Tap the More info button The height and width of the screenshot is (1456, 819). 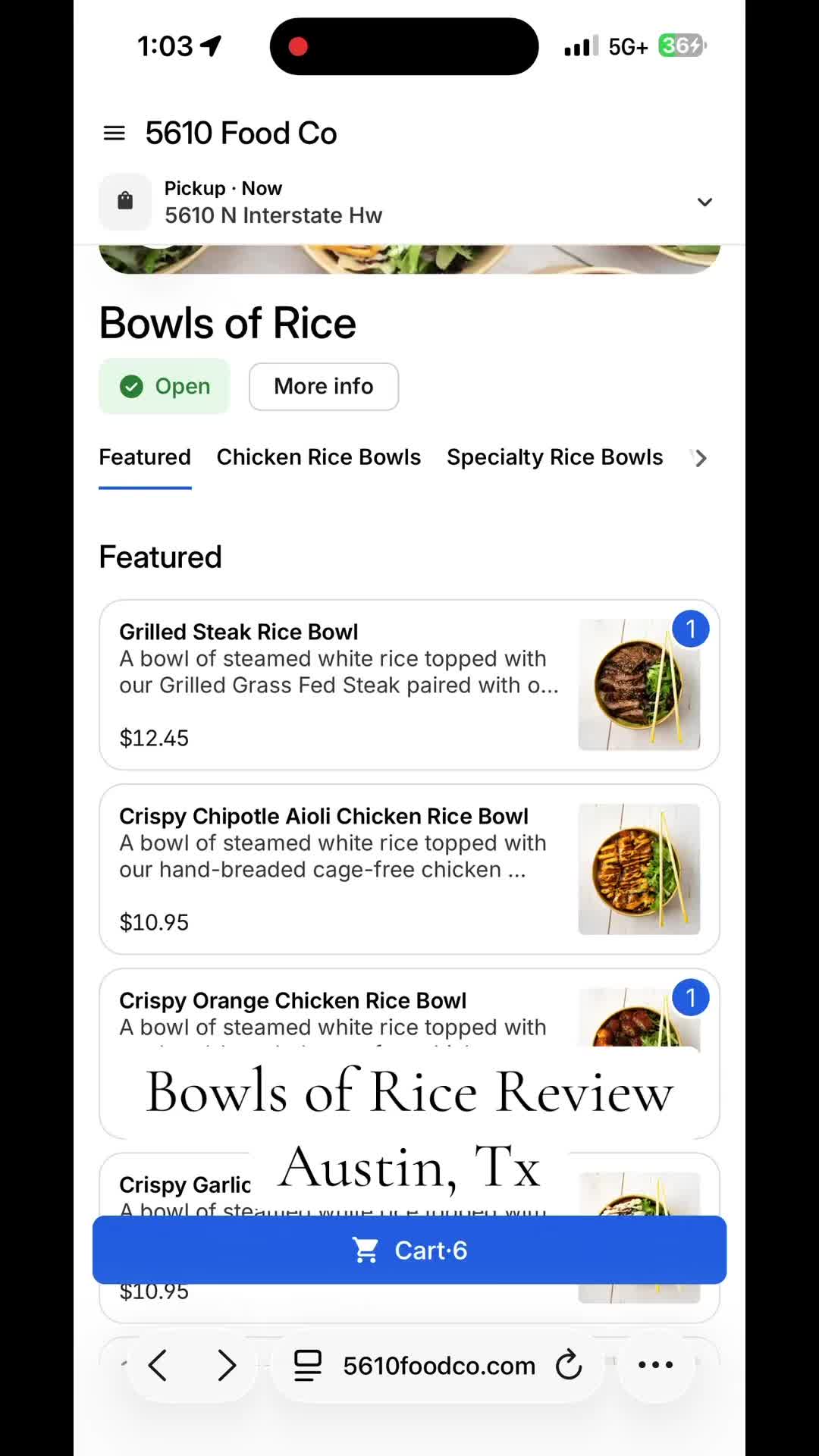tap(324, 386)
